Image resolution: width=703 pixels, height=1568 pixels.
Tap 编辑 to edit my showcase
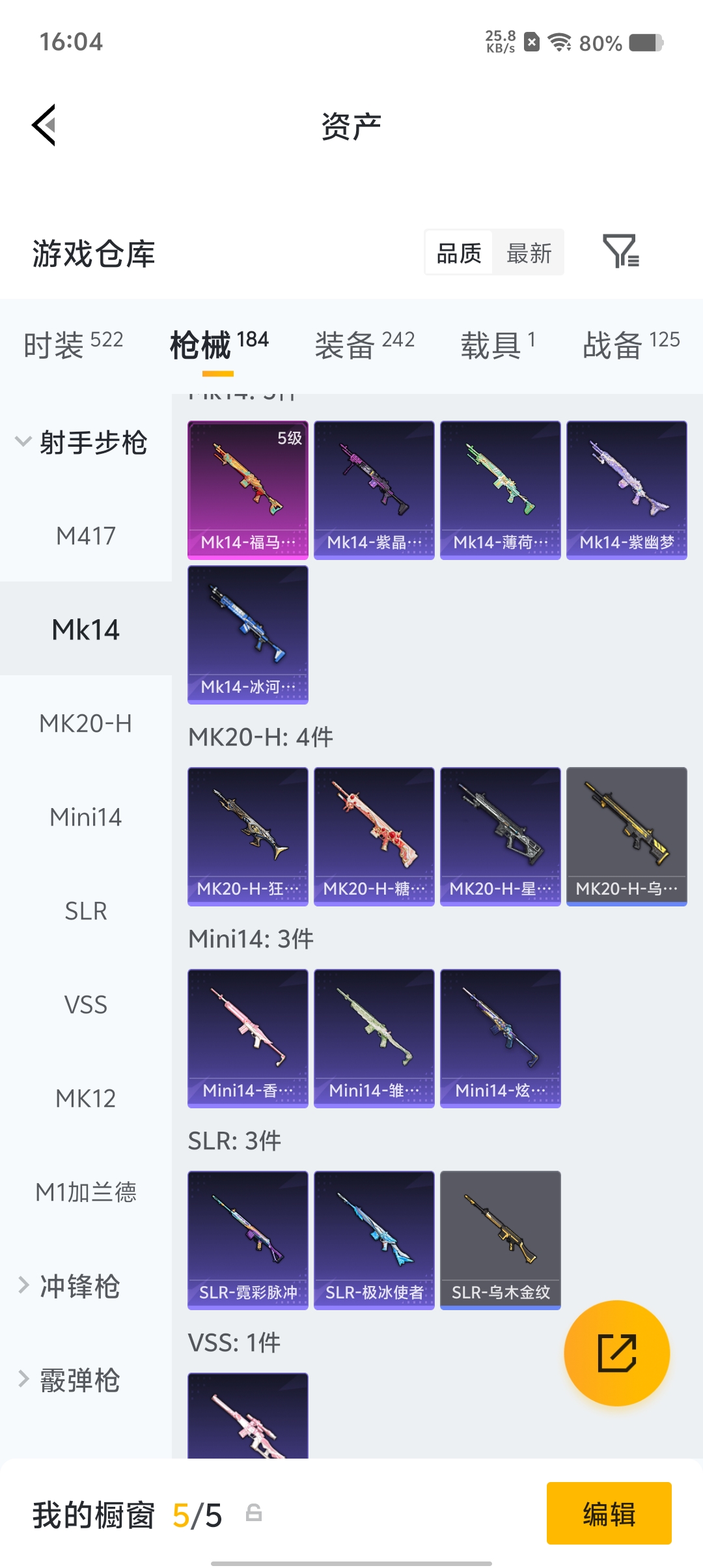(x=609, y=1513)
